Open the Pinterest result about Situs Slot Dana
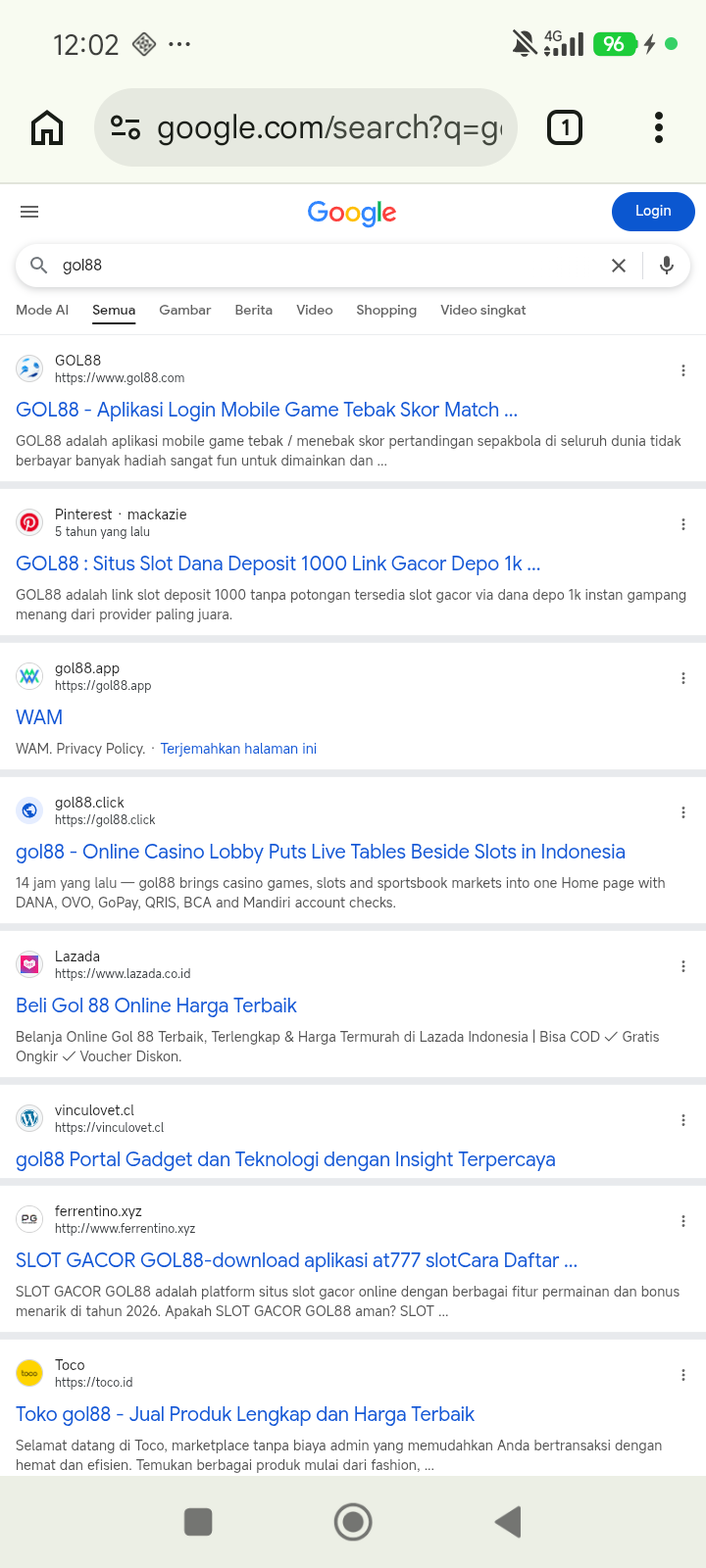 pos(278,563)
